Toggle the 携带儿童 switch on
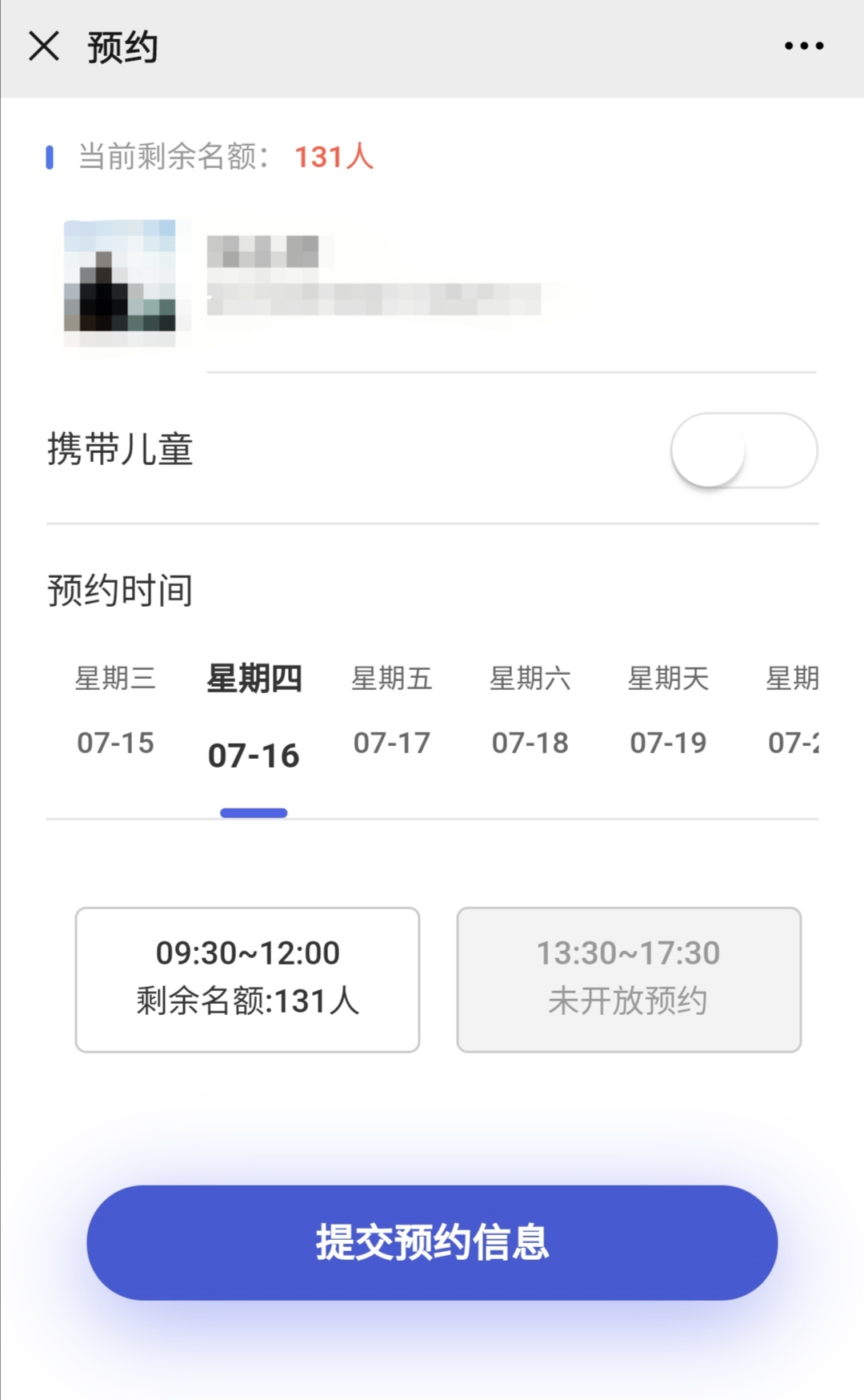 [x=743, y=451]
